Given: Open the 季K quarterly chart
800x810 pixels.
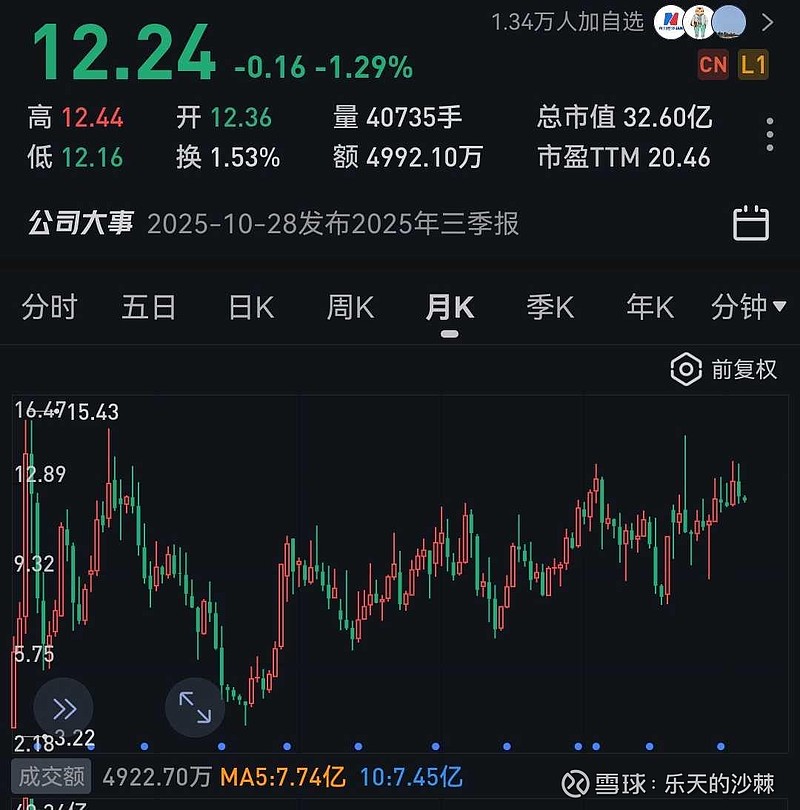Looking at the screenshot, I should point(550,307).
